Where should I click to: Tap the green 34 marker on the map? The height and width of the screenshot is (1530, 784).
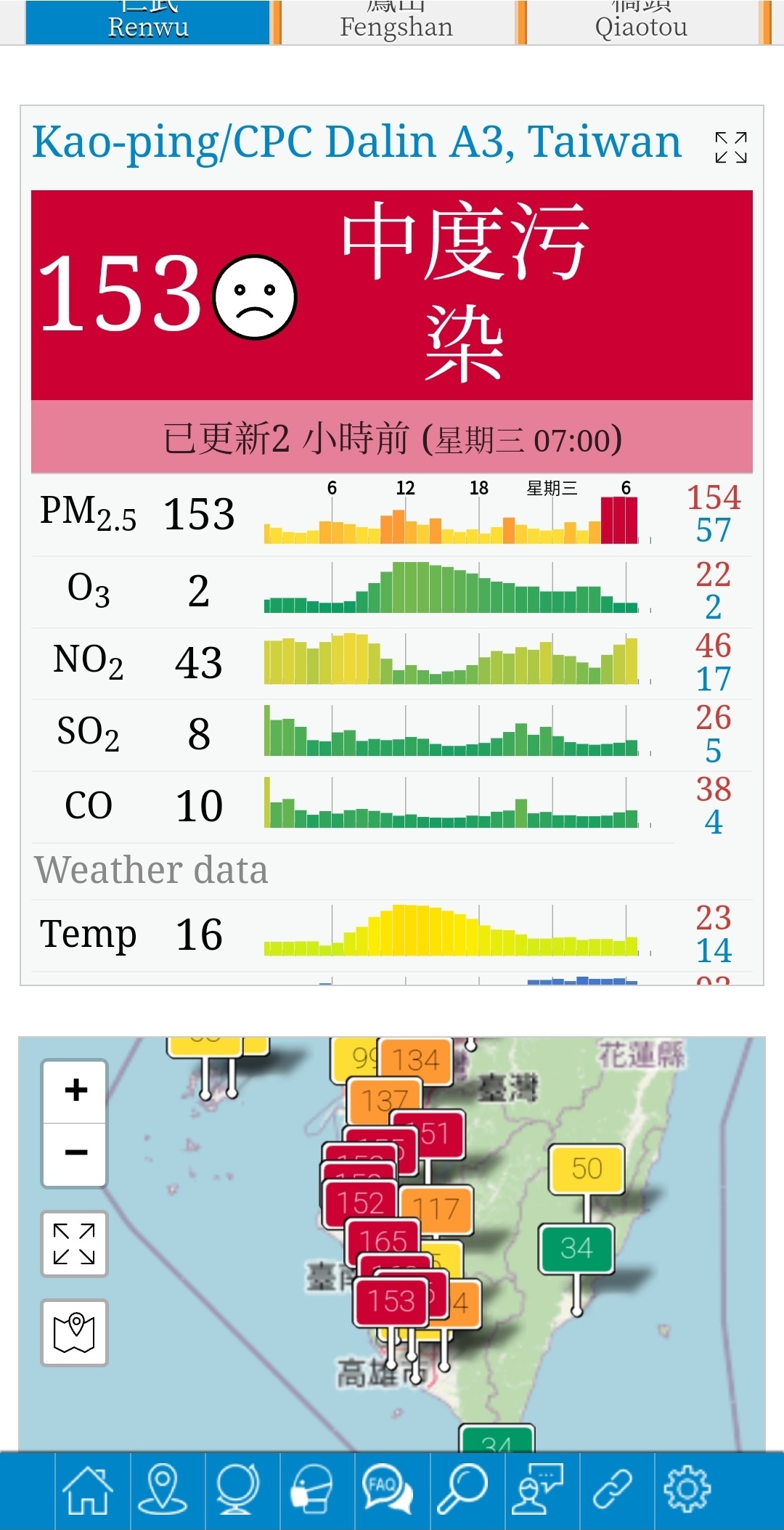coord(576,1249)
